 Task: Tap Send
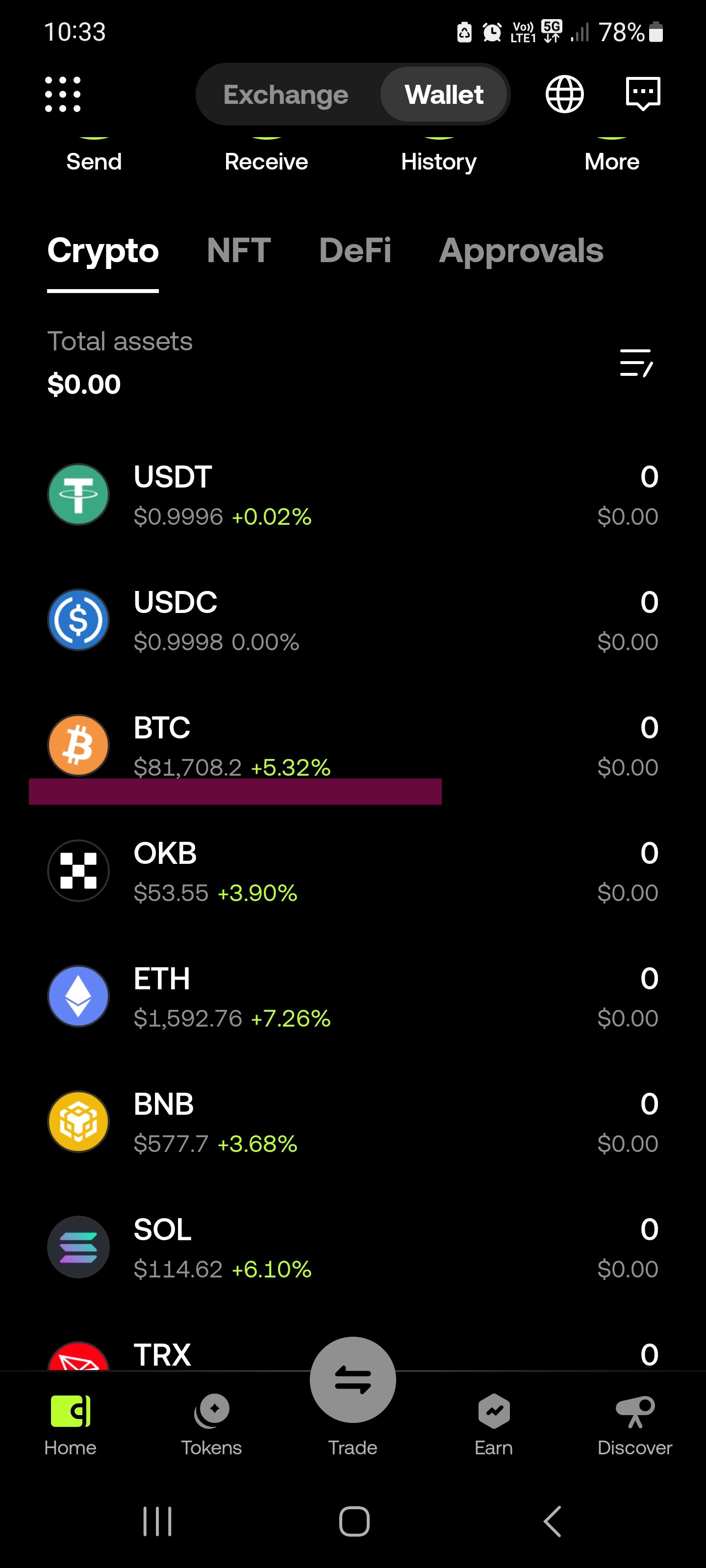click(94, 161)
